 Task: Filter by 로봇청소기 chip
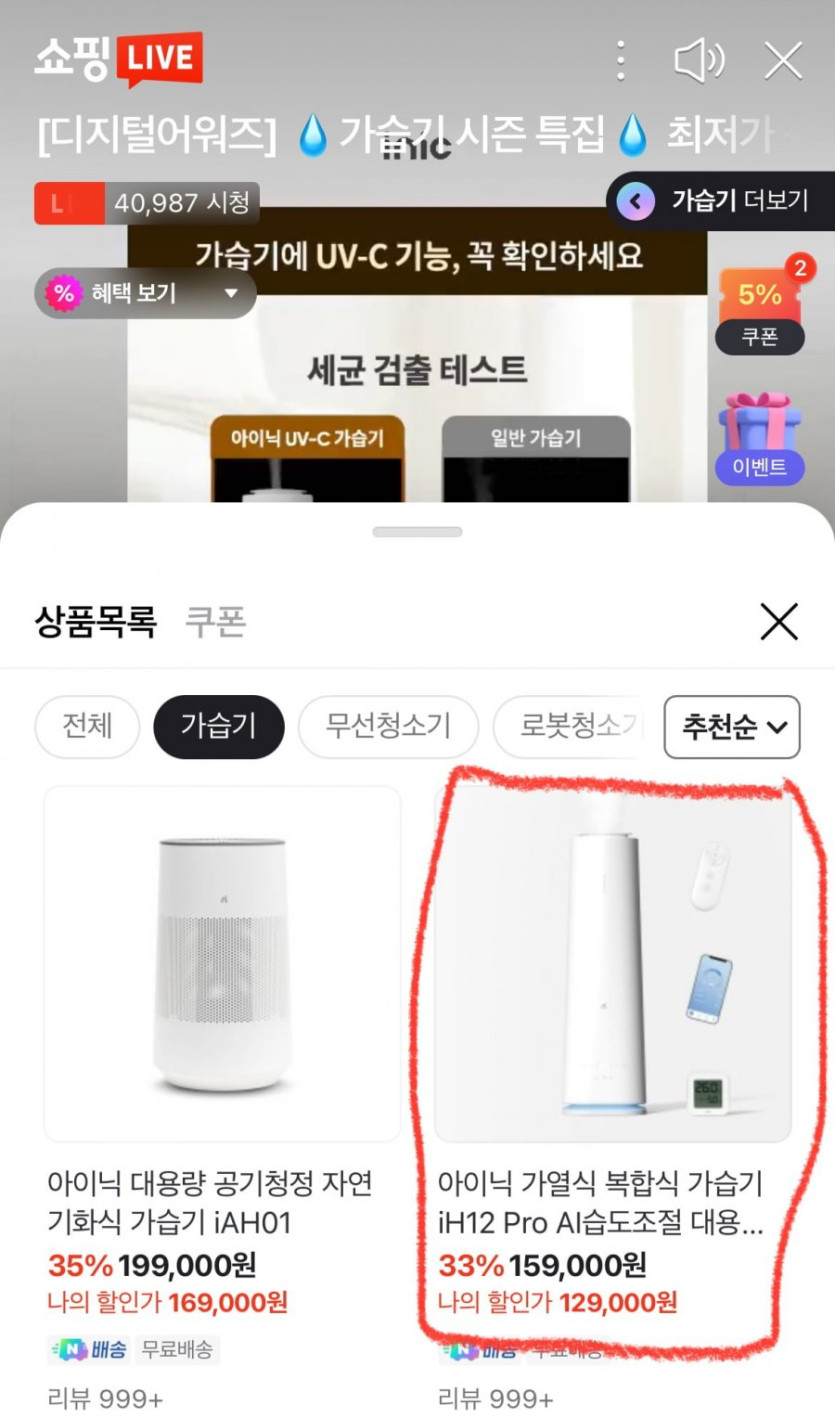572,727
